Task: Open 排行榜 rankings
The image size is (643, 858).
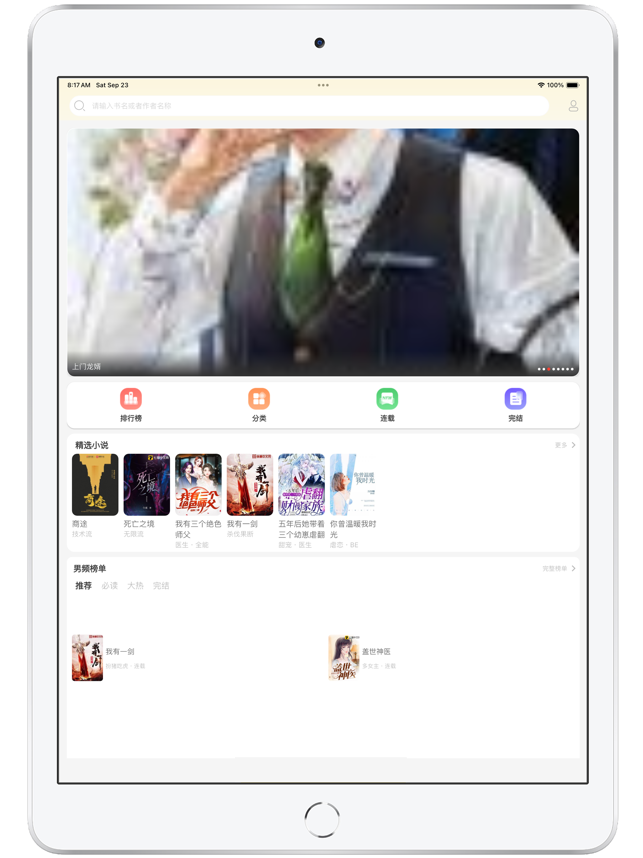Action: click(131, 404)
